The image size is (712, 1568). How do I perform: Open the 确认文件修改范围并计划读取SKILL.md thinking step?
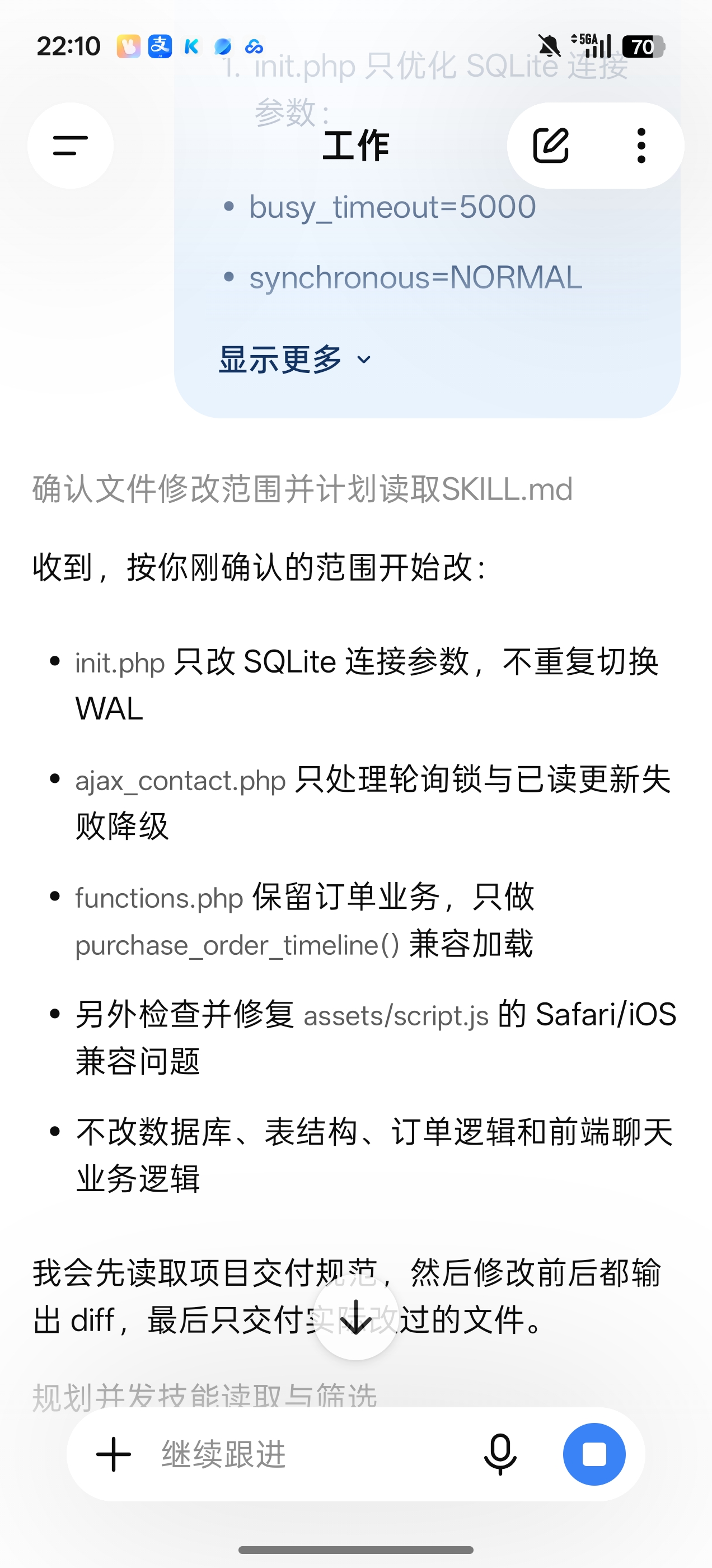(302, 489)
